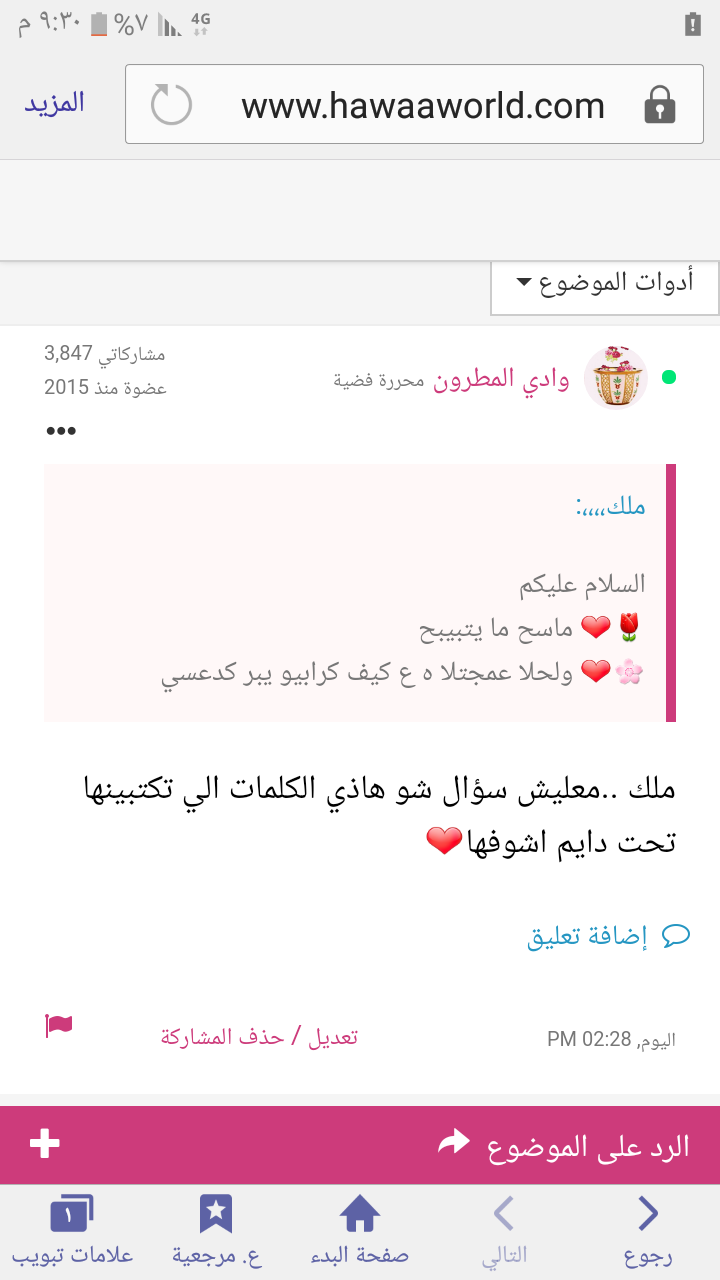Viewport: 720px width, 1280px height.
Task: Reply with الرد على الموضوع button
Action: coord(565,1146)
